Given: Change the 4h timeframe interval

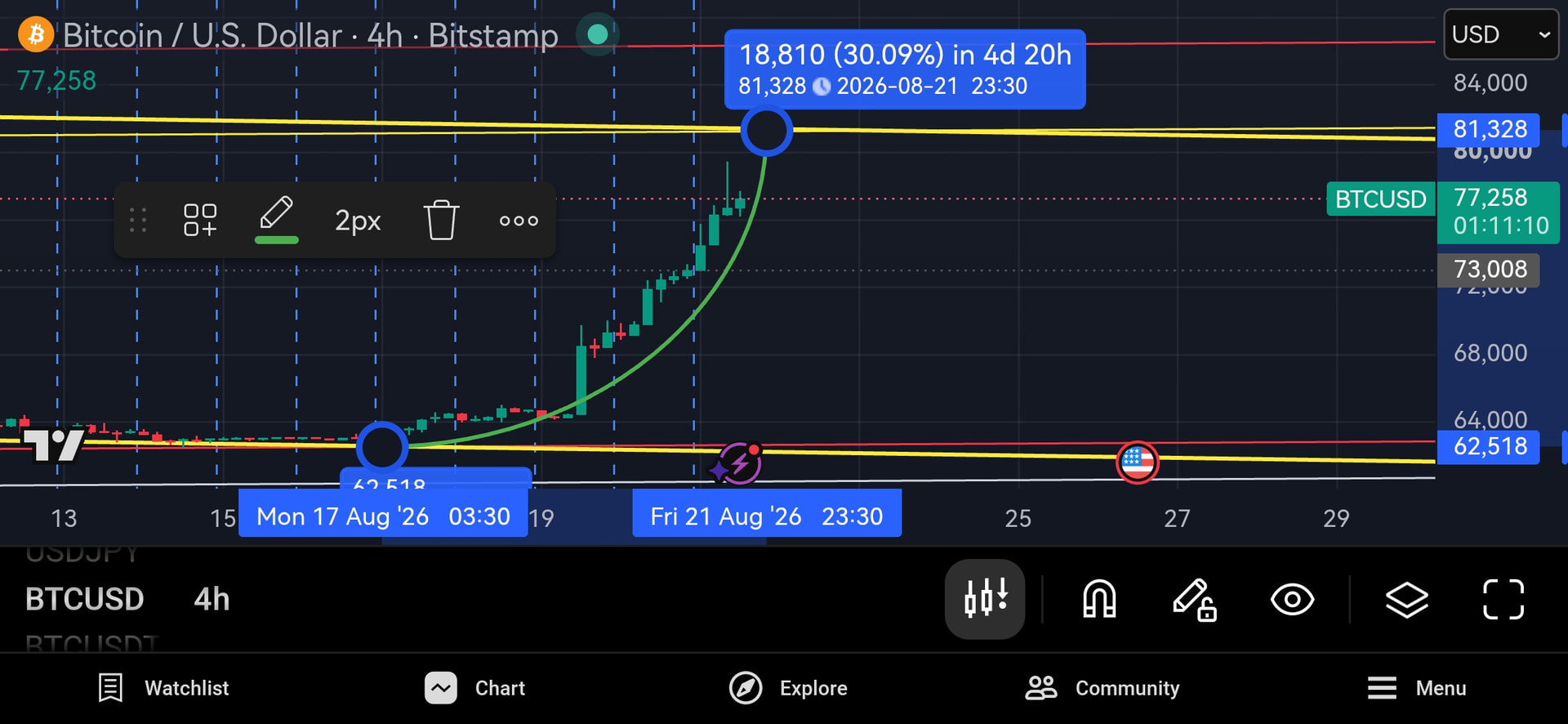Looking at the screenshot, I should click(x=212, y=599).
